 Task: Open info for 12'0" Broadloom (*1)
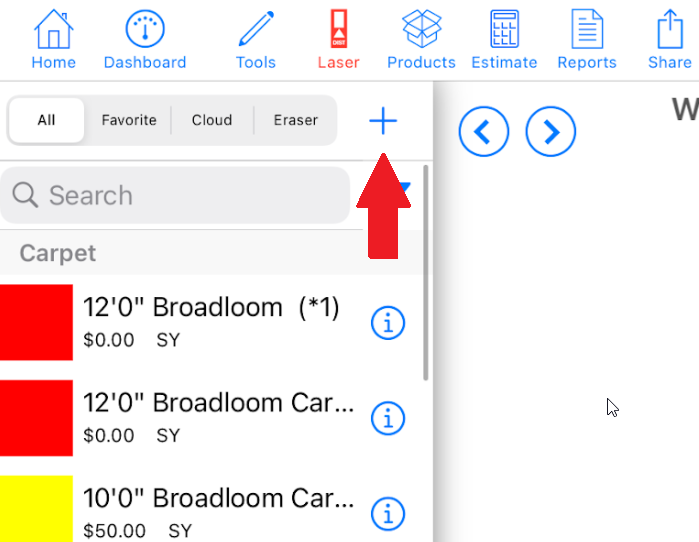coord(388,323)
